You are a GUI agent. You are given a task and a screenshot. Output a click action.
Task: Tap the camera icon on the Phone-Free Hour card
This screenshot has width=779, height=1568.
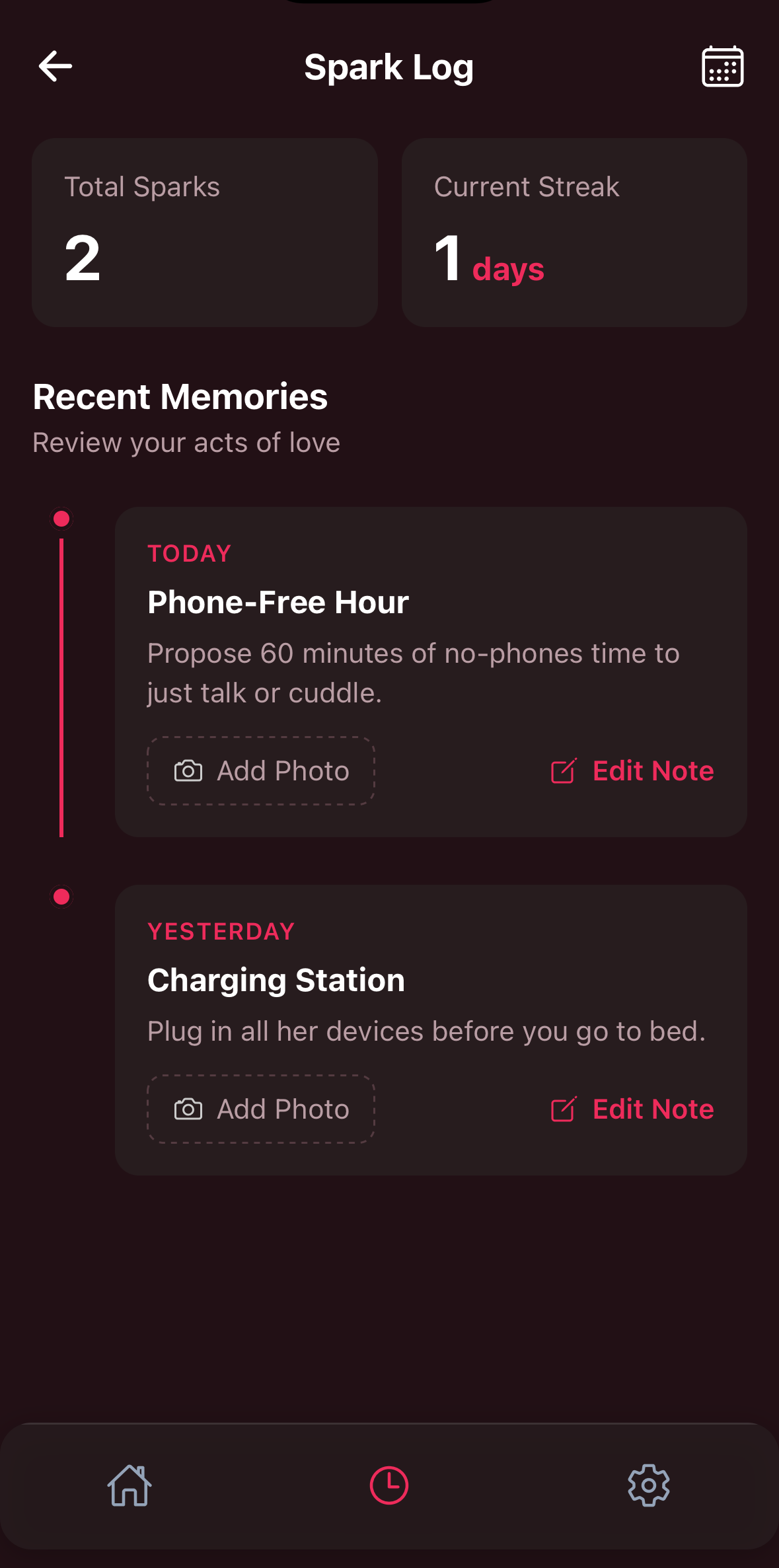tap(190, 770)
